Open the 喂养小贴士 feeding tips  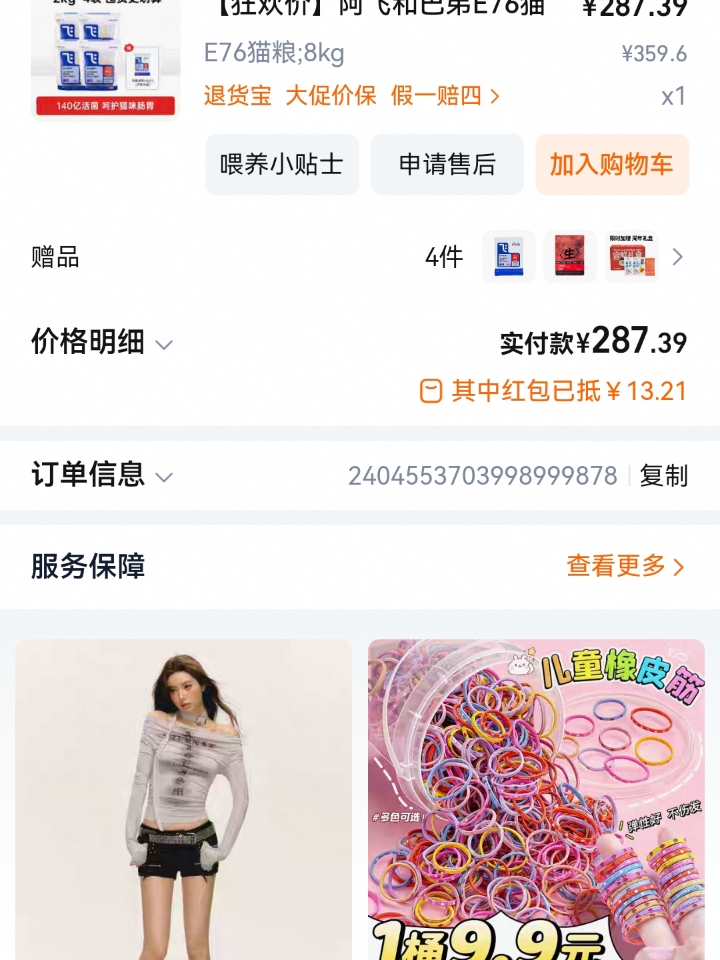(282, 165)
